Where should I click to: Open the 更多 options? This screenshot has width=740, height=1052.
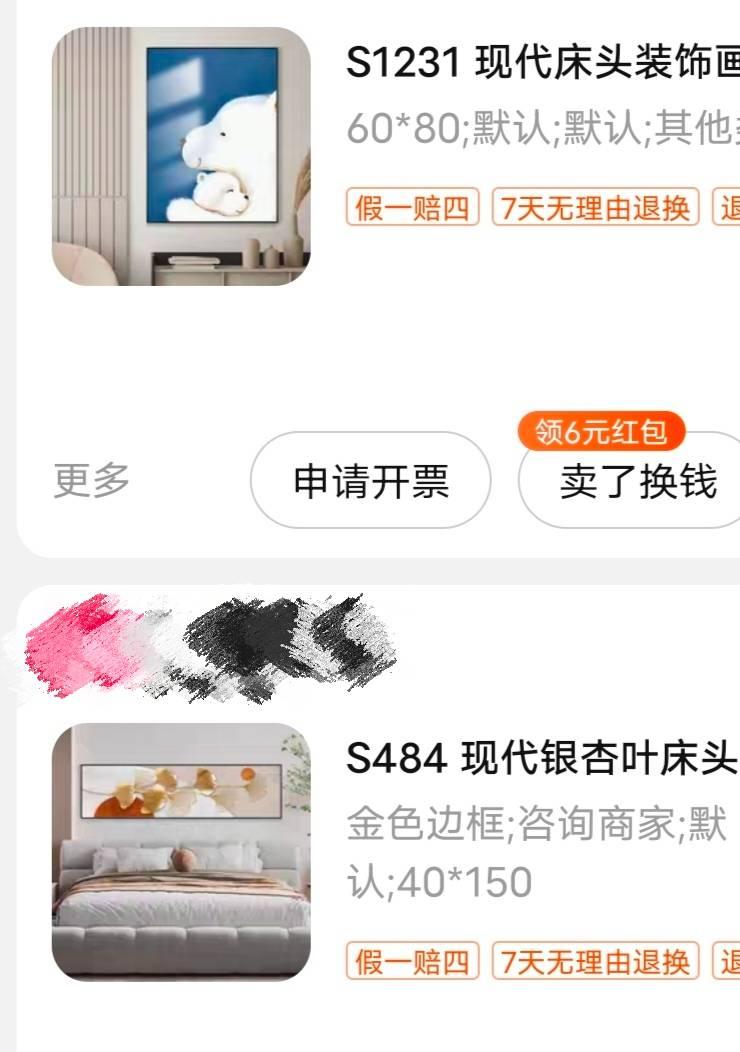pyautogui.click(x=91, y=481)
